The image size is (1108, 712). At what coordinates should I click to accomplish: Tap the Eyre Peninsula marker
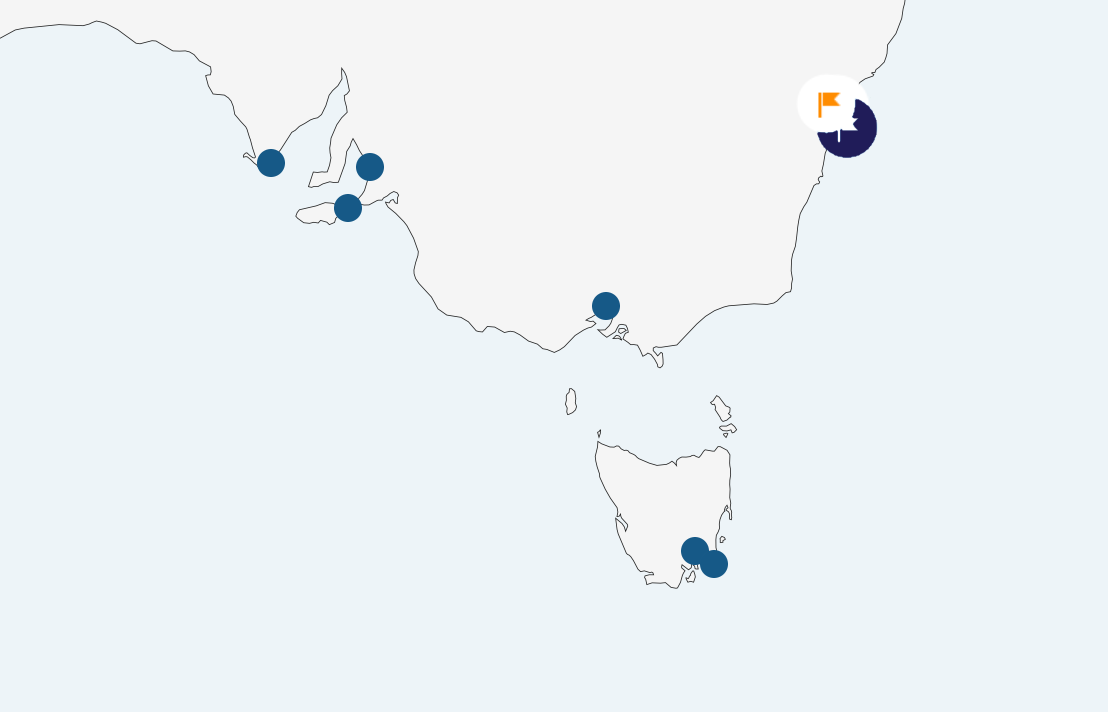271,163
